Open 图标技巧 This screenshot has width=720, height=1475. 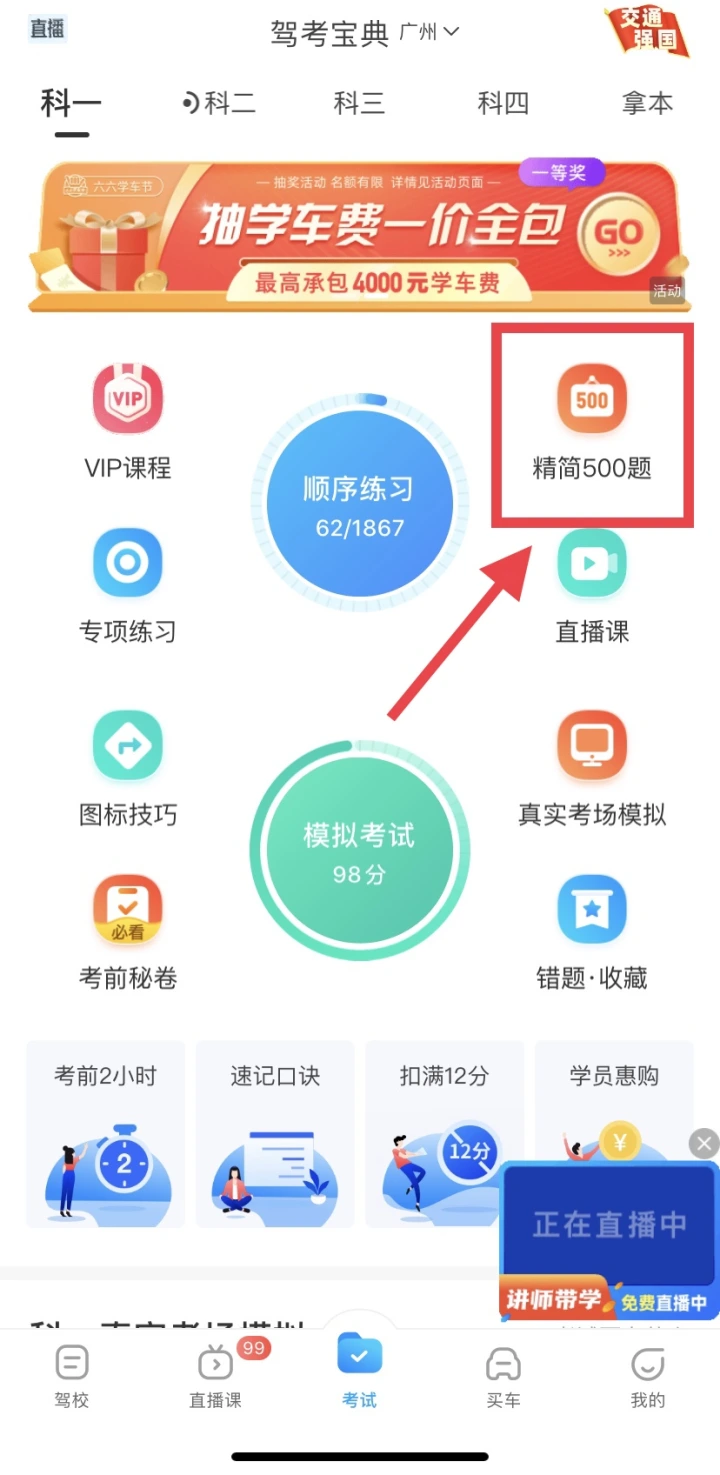128,770
